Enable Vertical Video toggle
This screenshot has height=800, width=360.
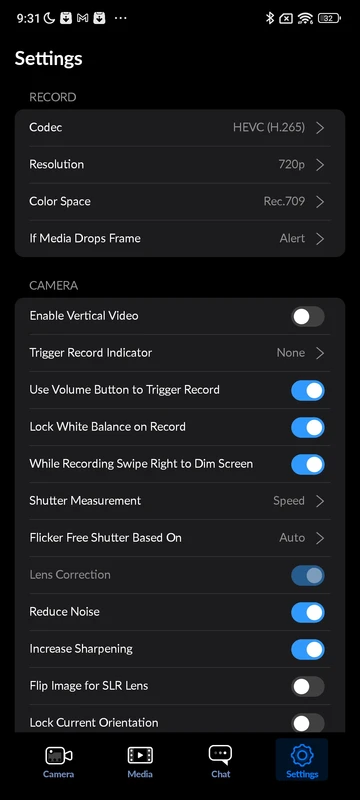click(307, 316)
